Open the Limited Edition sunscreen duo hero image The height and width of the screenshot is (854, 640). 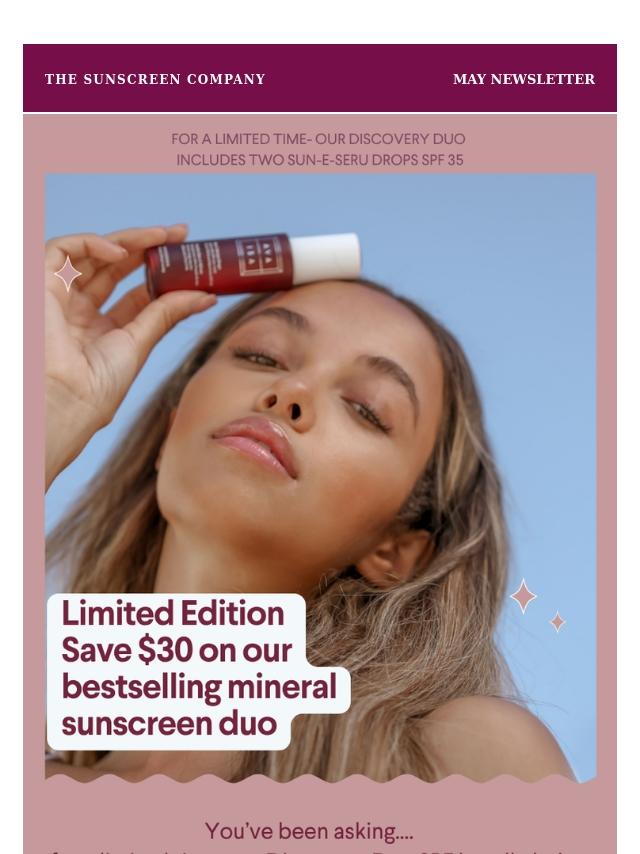click(x=320, y=478)
